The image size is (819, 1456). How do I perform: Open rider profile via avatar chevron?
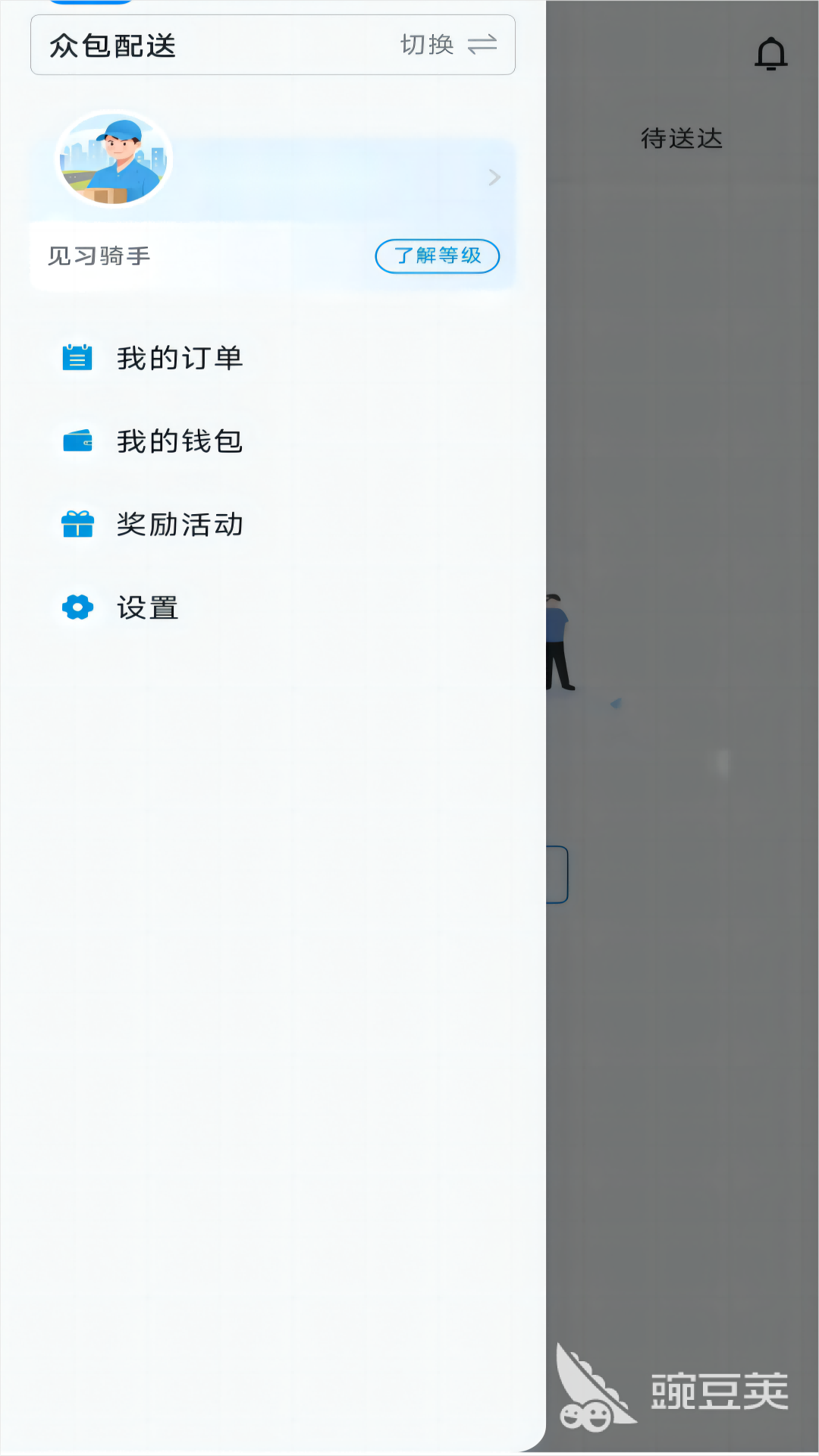(x=494, y=177)
